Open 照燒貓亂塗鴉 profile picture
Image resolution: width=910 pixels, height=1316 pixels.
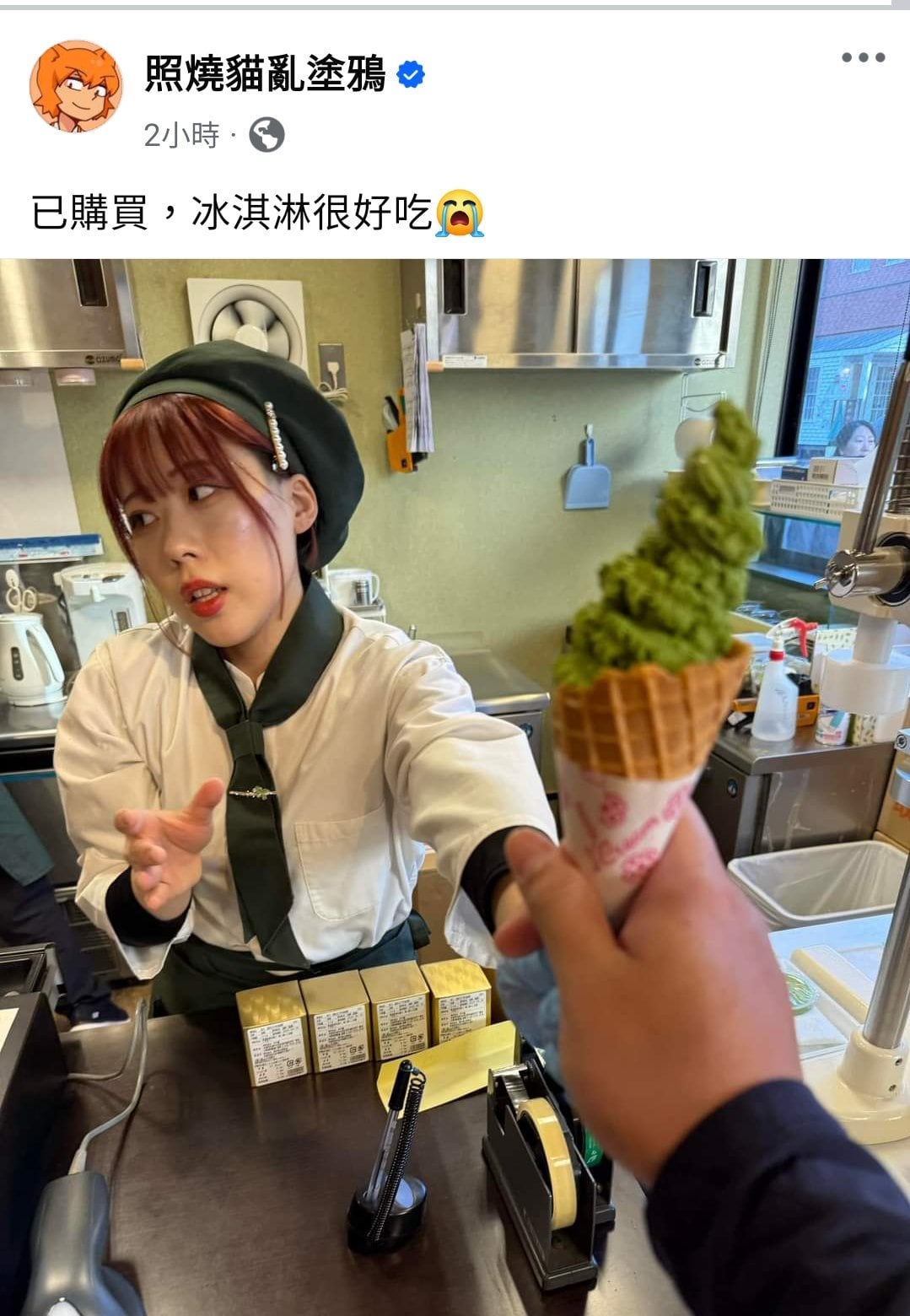[x=76, y=86]
